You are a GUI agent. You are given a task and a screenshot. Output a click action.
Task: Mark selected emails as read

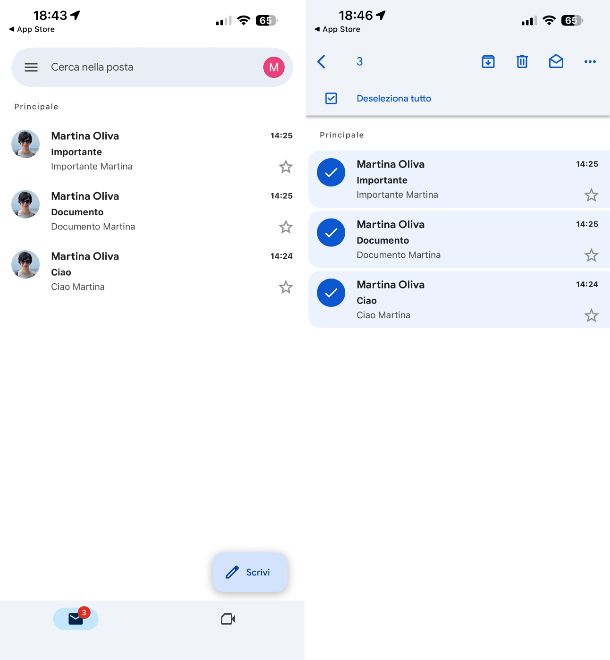[556, 62]
